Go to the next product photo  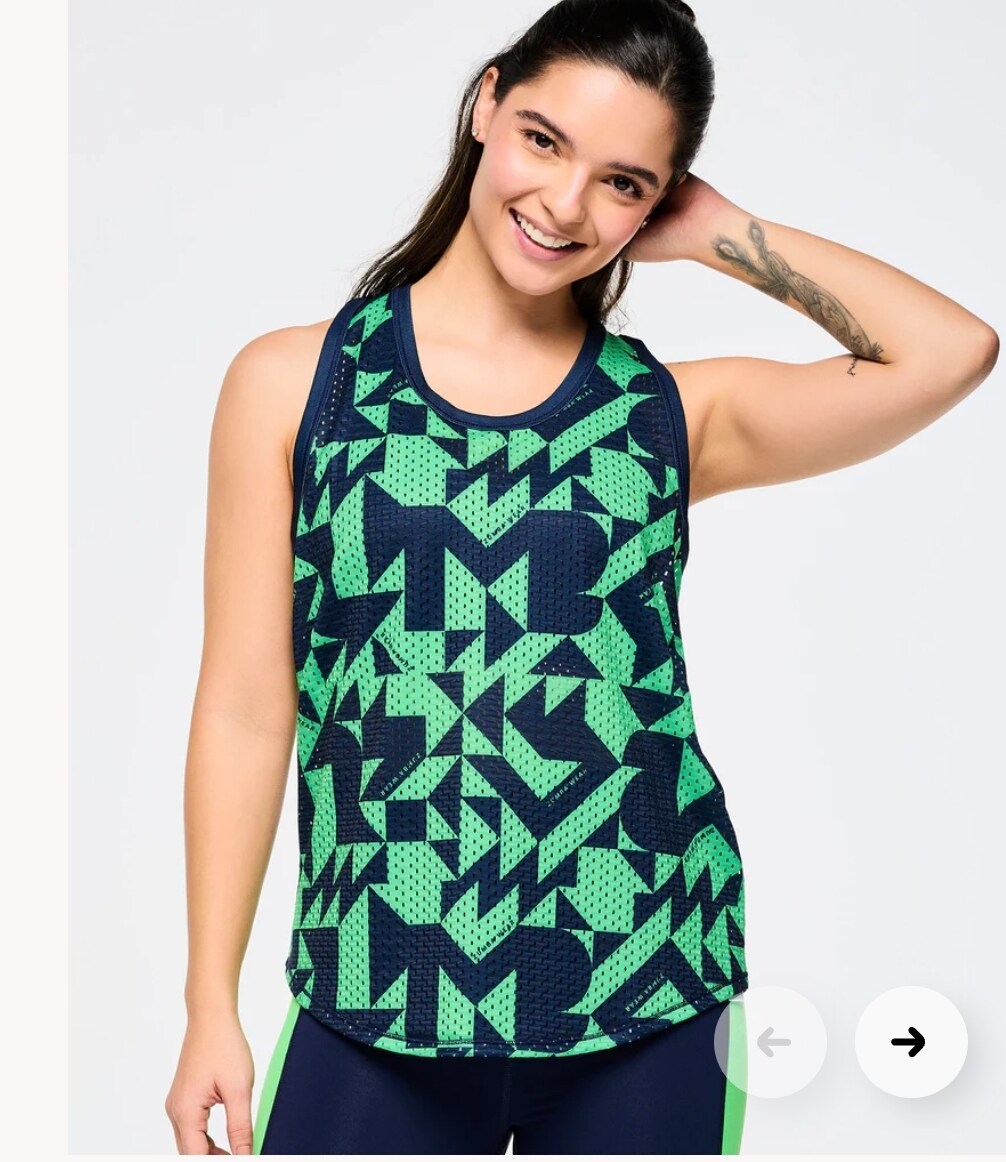pyautogui.click(x=910, y=1042)
